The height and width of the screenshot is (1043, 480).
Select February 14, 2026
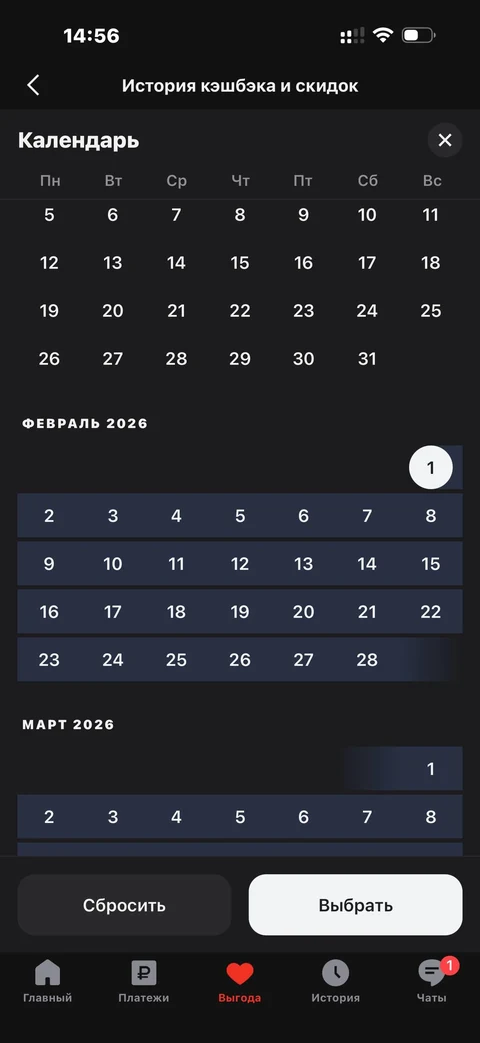(x=367, y=563)
